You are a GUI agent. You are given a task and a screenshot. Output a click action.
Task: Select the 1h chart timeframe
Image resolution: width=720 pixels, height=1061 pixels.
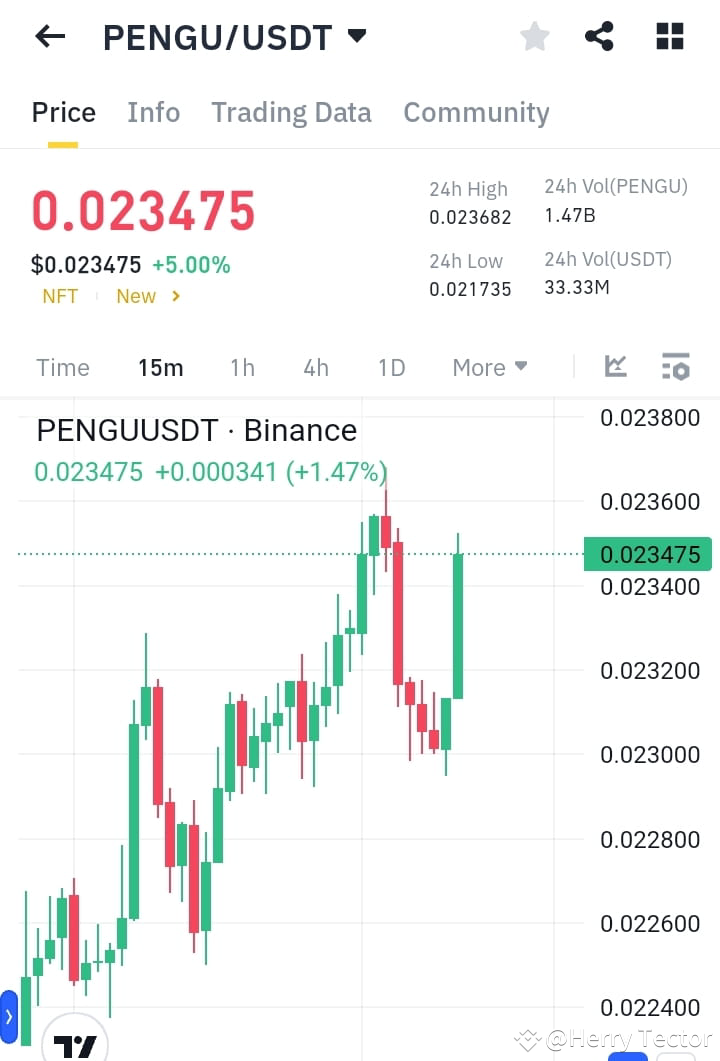coord(242,367)
